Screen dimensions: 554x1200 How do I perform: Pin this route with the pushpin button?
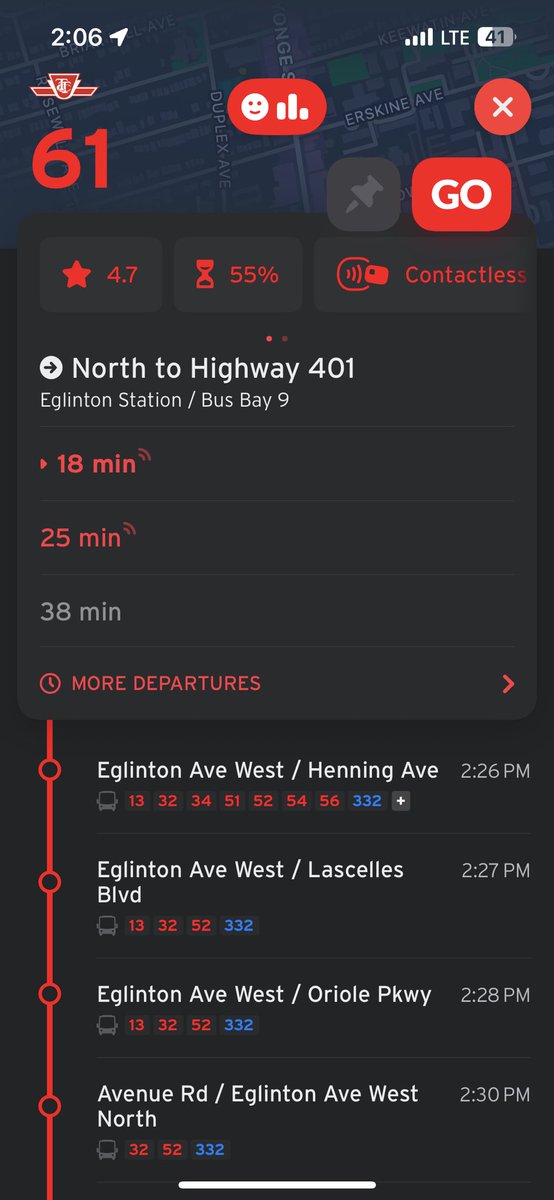364,195
